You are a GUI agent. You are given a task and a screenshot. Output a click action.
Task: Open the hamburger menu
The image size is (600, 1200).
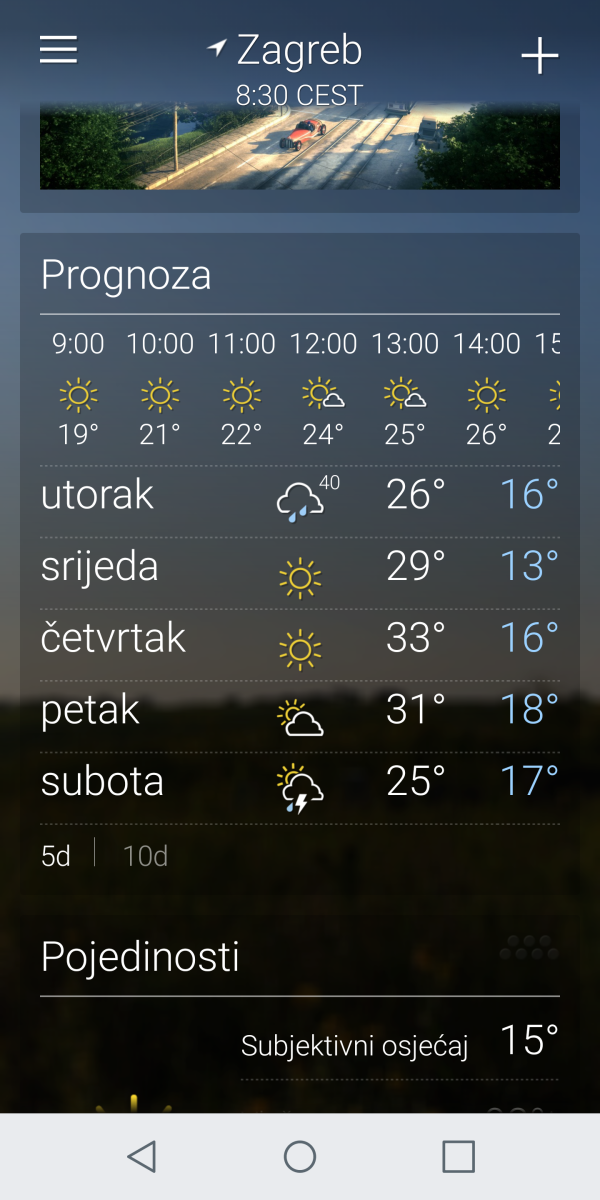point(58,50)
